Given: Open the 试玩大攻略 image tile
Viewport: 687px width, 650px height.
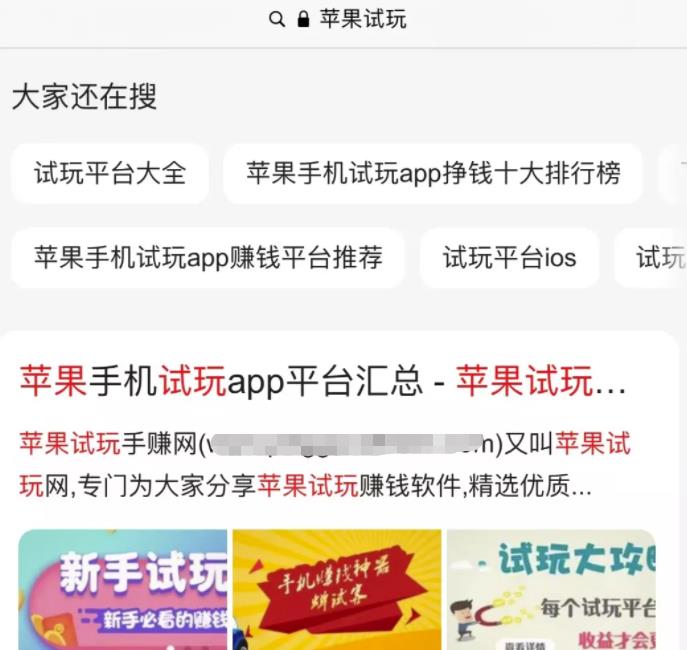Looking at the screenshot, I should tap(551, 590).
